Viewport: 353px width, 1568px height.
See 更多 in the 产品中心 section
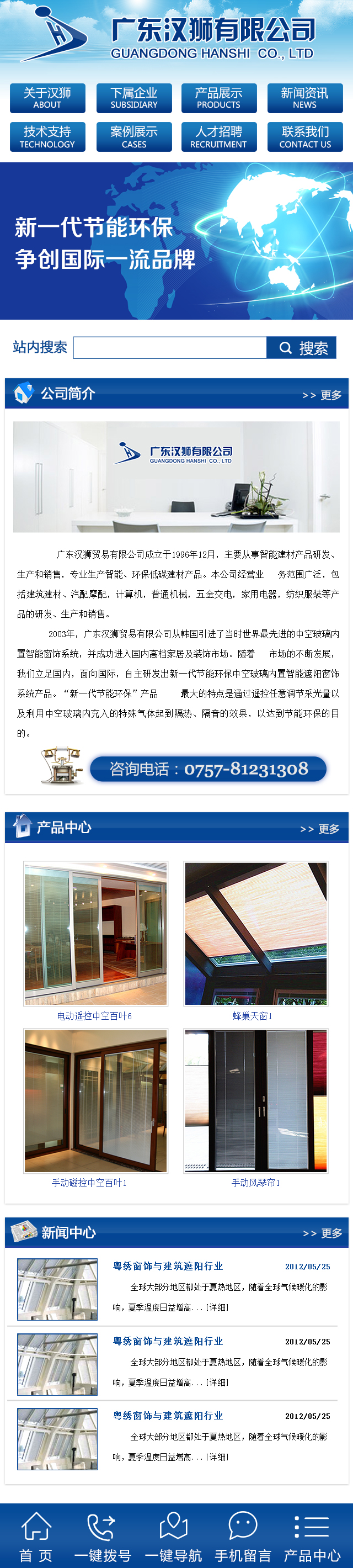pos(320,829)
